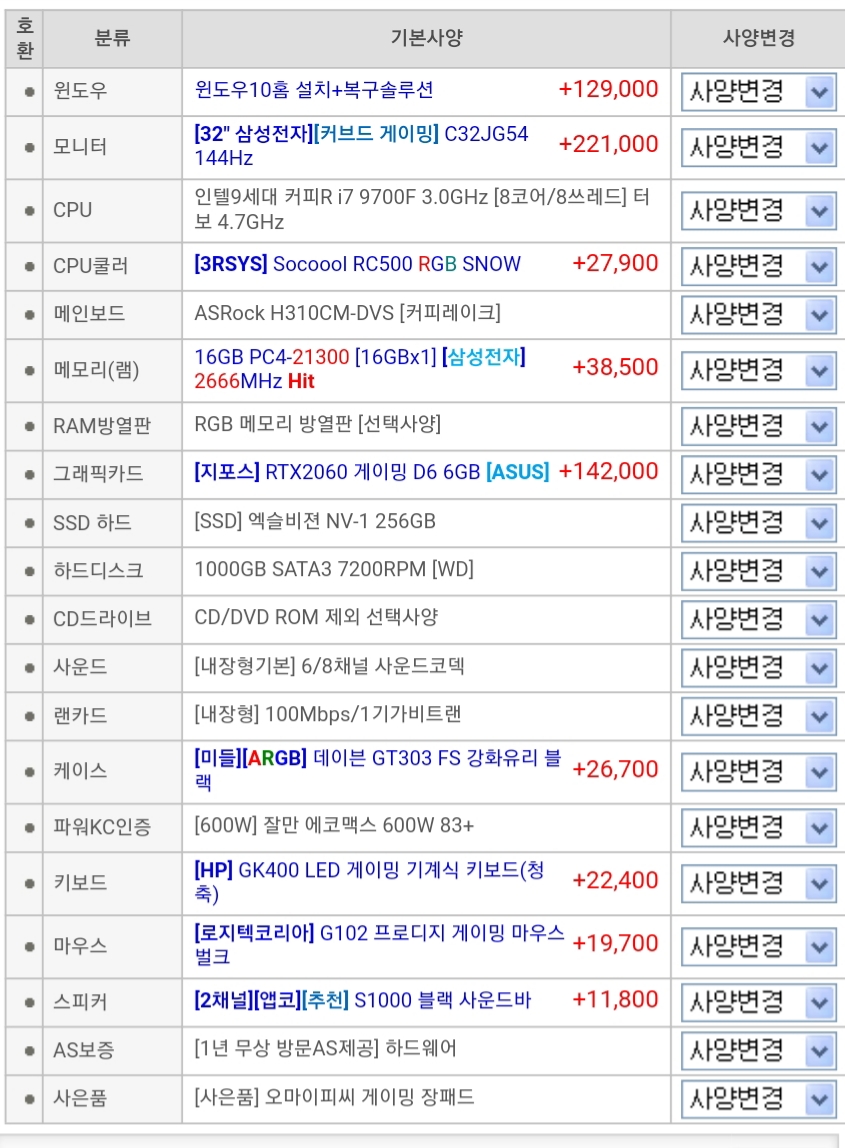Image resolution: width=845 pixels, height=1148 pixels.
Task: Change the 그래픽카드 option via its dropdown
Action: pyautogui.click(x=758, y=474)
